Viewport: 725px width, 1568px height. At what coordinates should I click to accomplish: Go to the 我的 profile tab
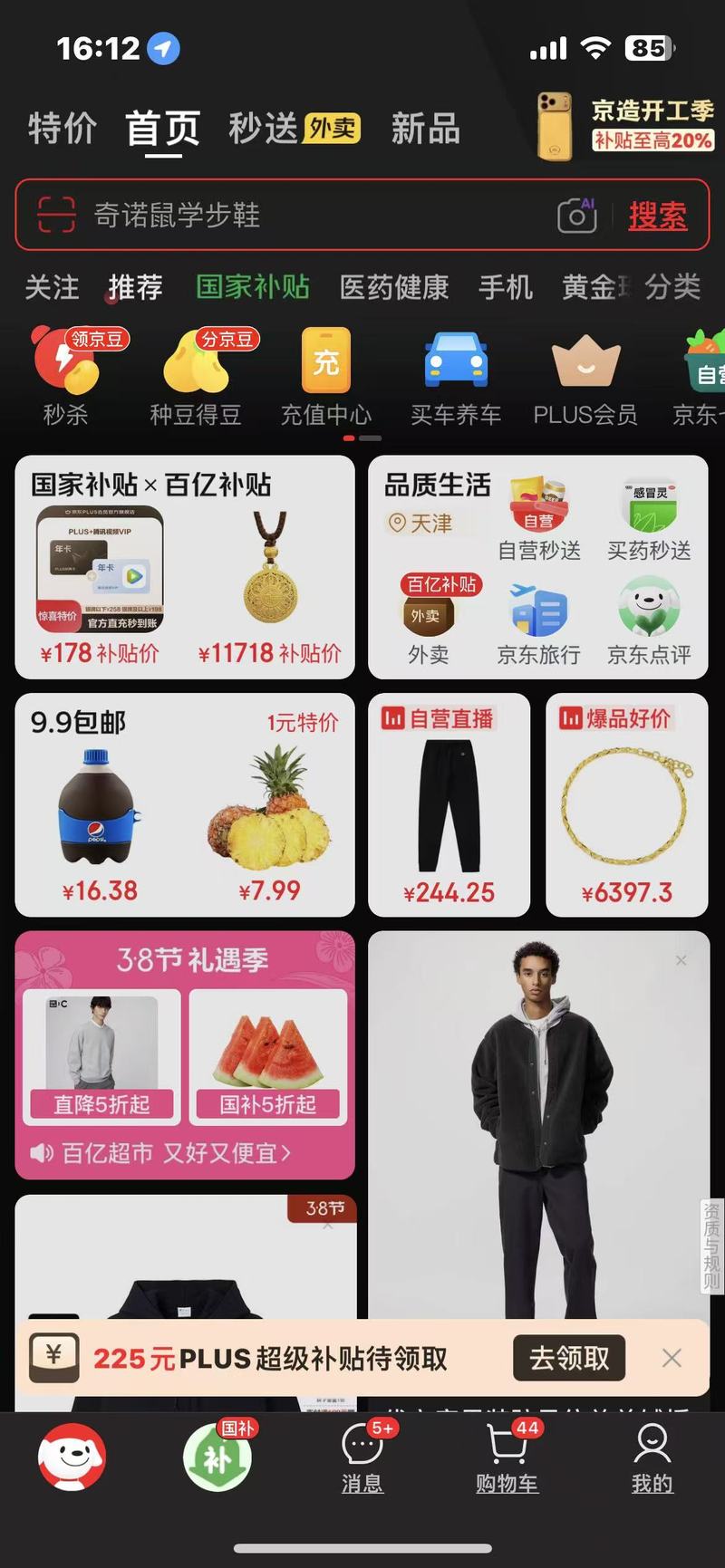(x=652, y=1457)
